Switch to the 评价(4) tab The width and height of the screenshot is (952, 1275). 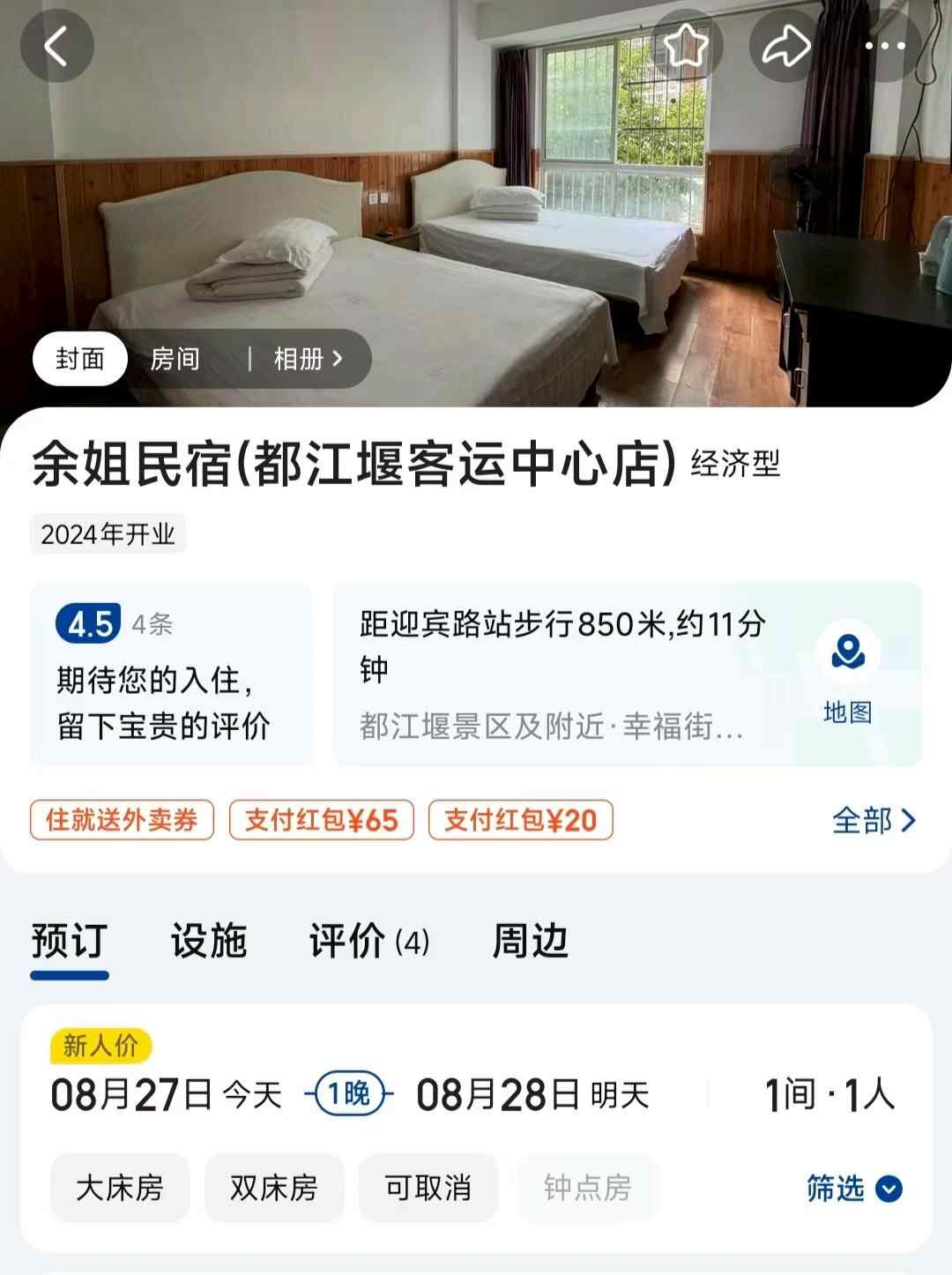pos(368,941)
